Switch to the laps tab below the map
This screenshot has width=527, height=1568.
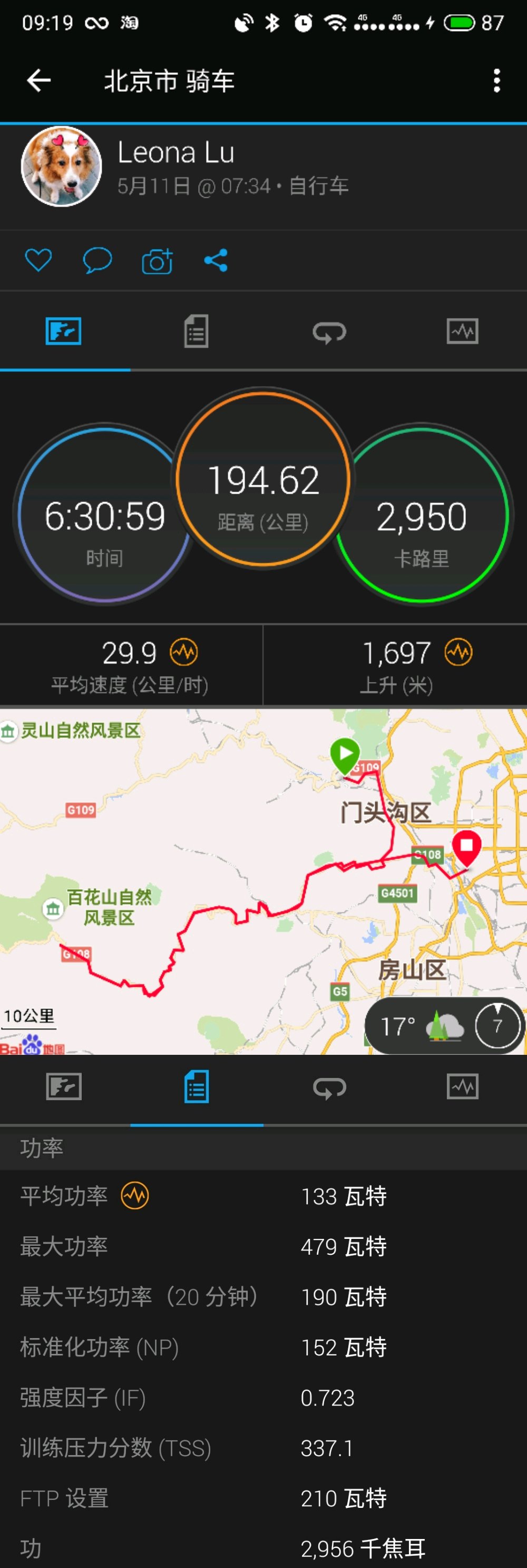point(329,1088)
